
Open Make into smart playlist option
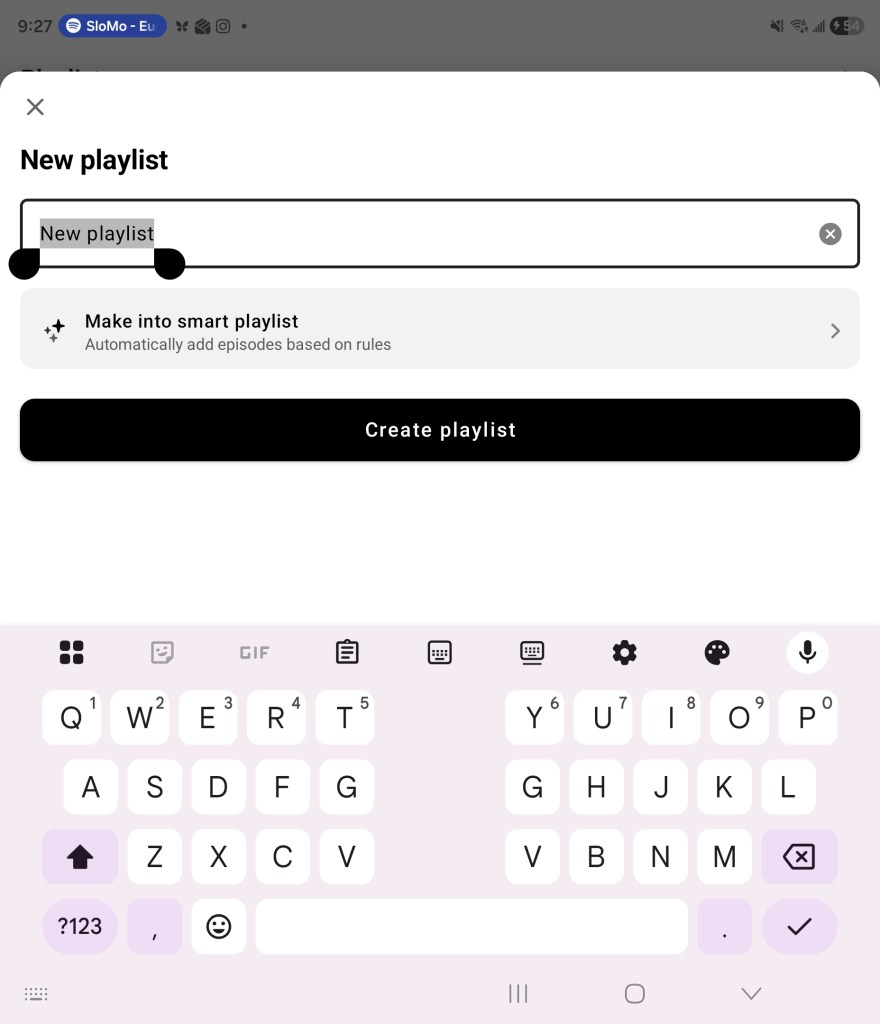[x=440, y=329]
